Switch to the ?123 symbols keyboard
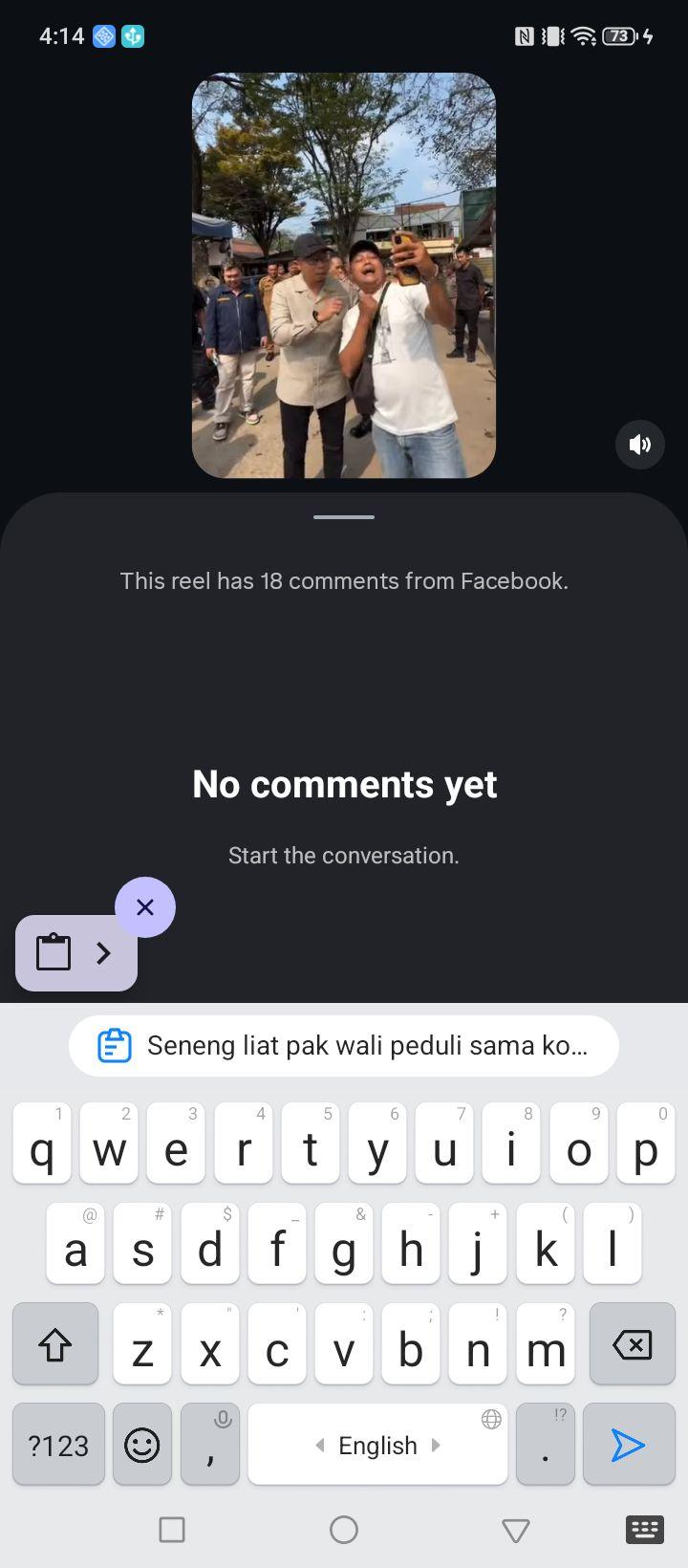Image resolution: width=688 pixels, height=1568 pixels. click(x=58, y=1445)
